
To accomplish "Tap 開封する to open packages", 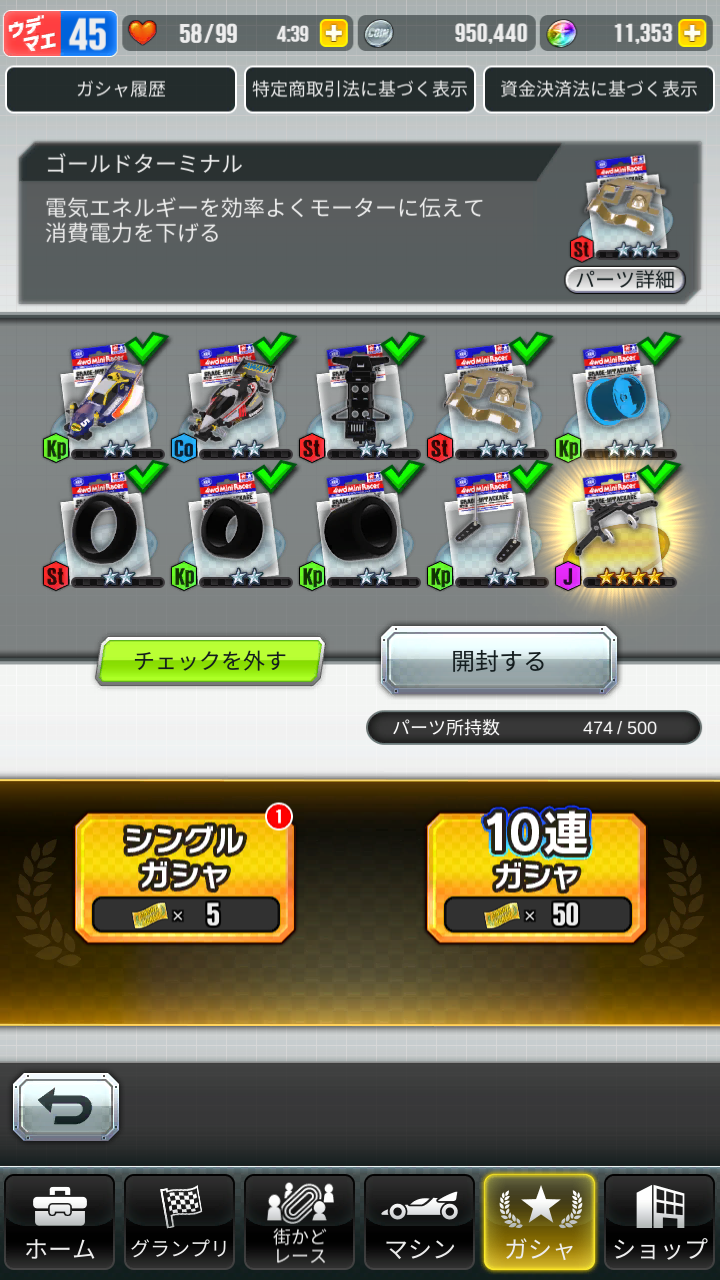I will (x=498, y=660).
